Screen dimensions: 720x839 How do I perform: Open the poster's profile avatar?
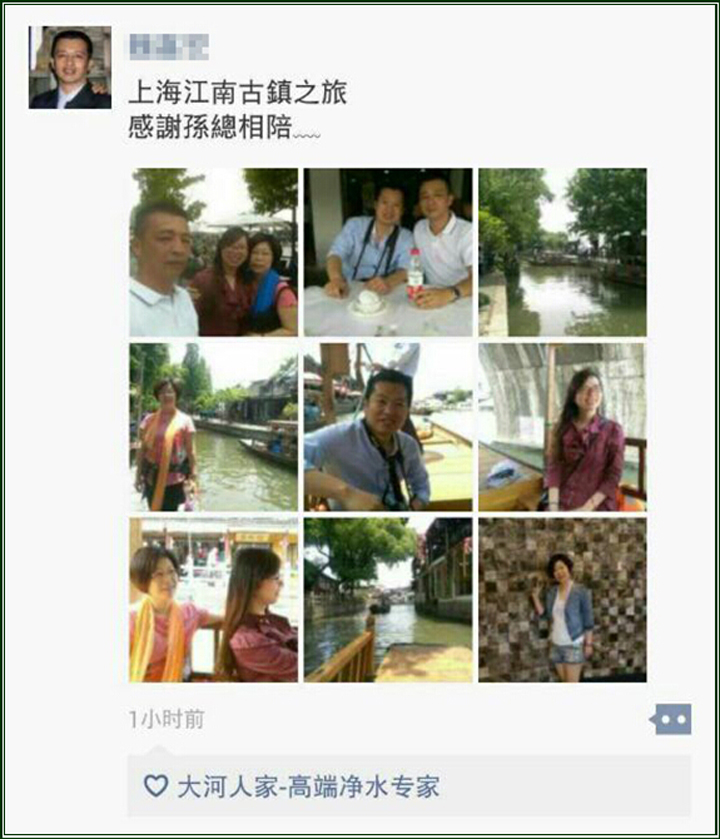pos(70,68)
